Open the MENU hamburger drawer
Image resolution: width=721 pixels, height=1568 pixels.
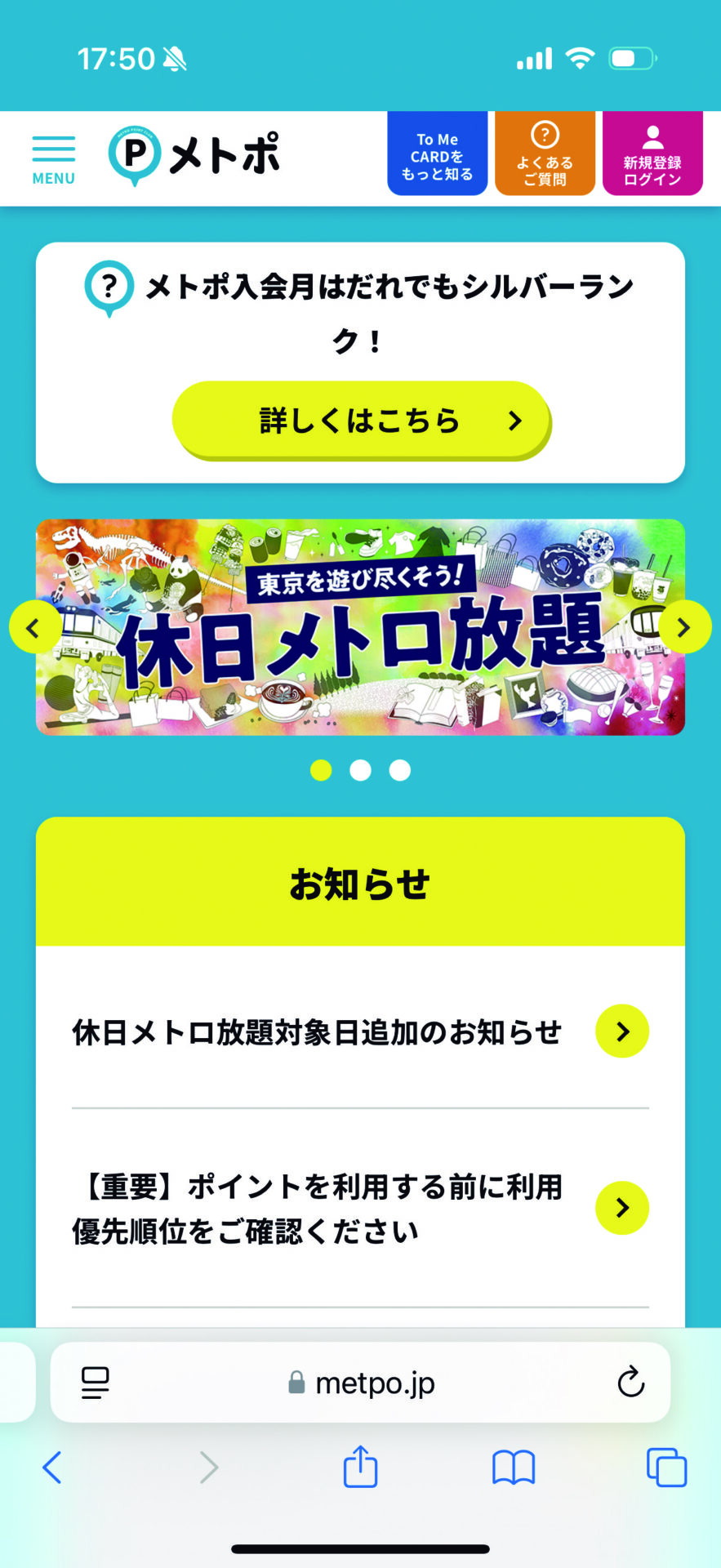(53, 159)
